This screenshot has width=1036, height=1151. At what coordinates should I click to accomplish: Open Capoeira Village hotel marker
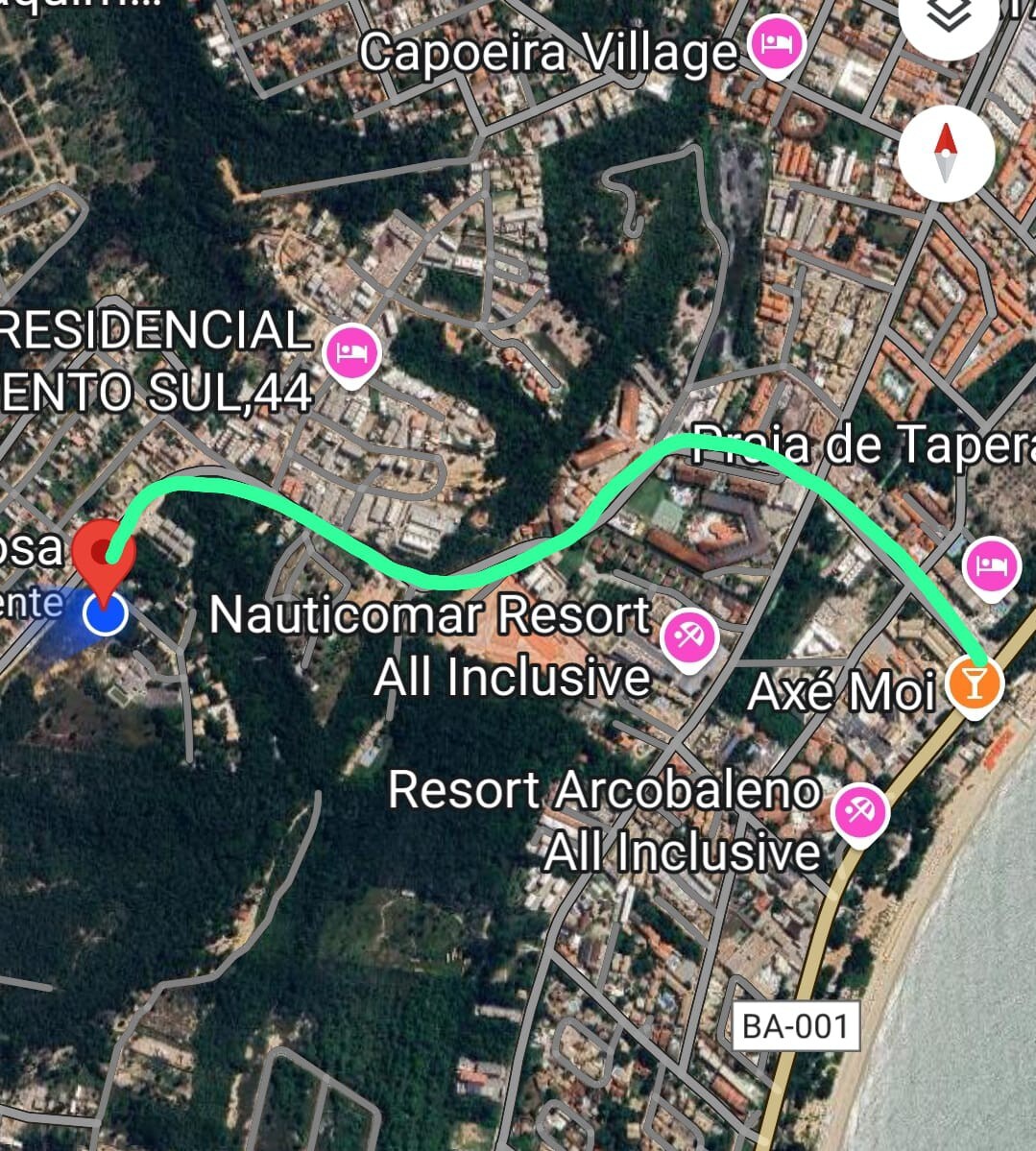point(776,45)
